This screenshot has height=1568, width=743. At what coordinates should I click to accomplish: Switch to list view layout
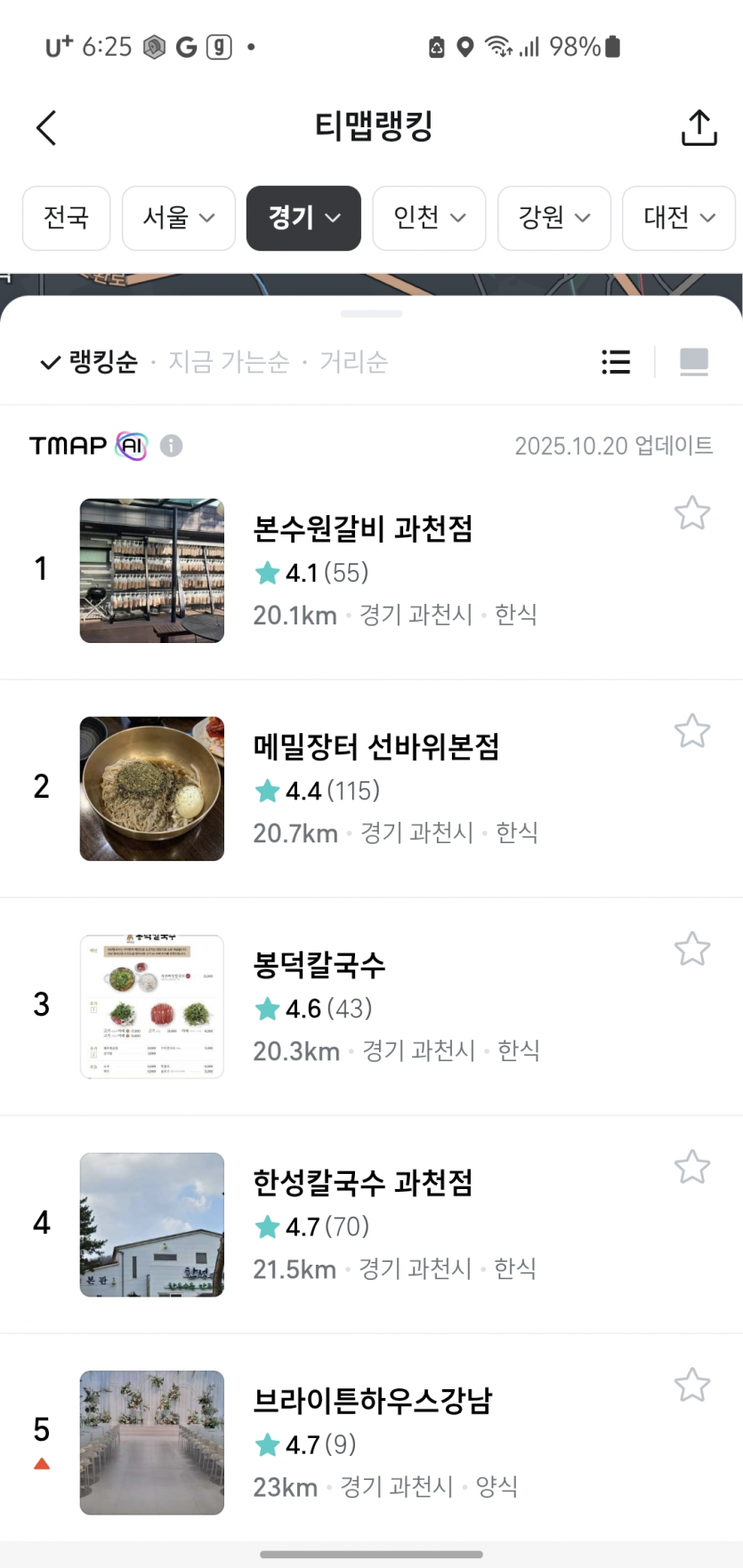click(x=616, y=362)
